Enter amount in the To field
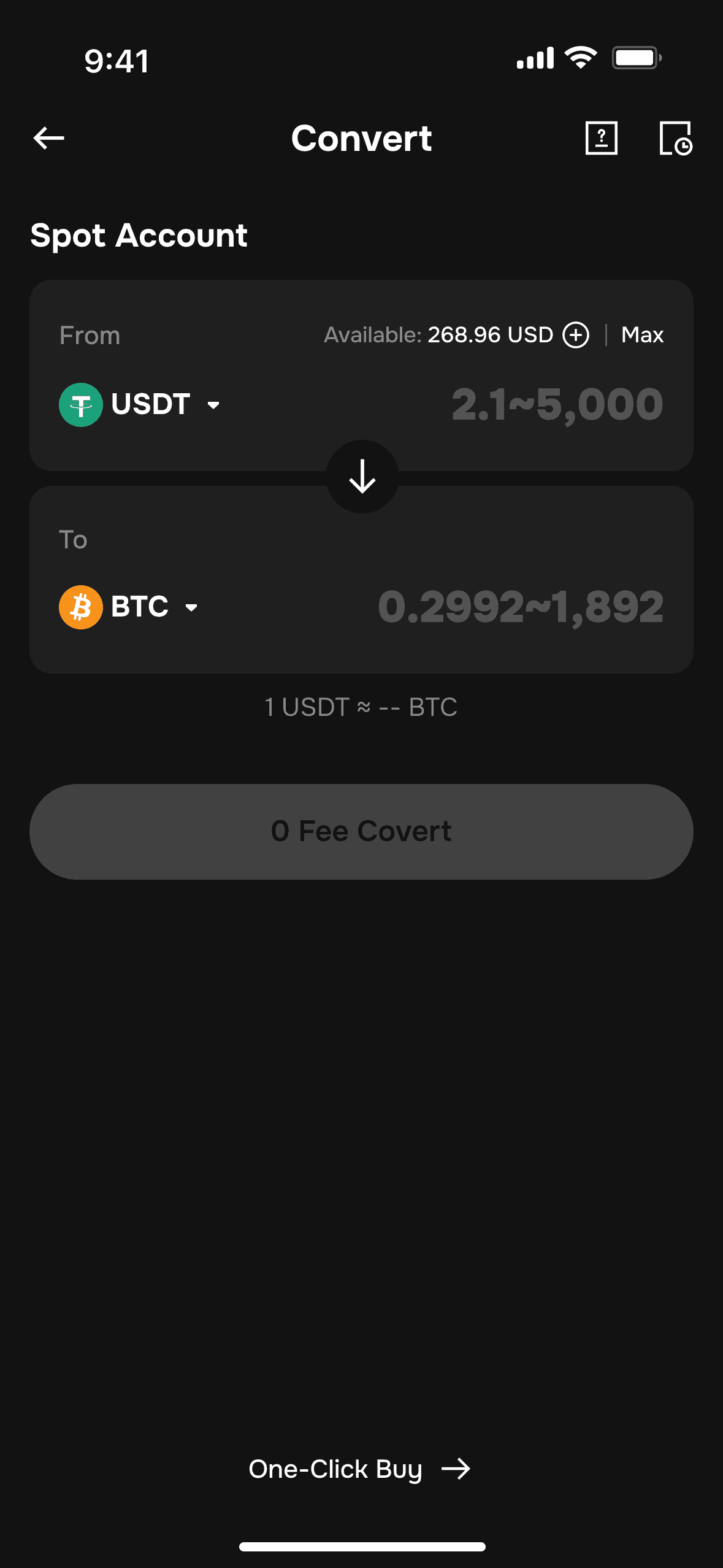 coord(520,607)
